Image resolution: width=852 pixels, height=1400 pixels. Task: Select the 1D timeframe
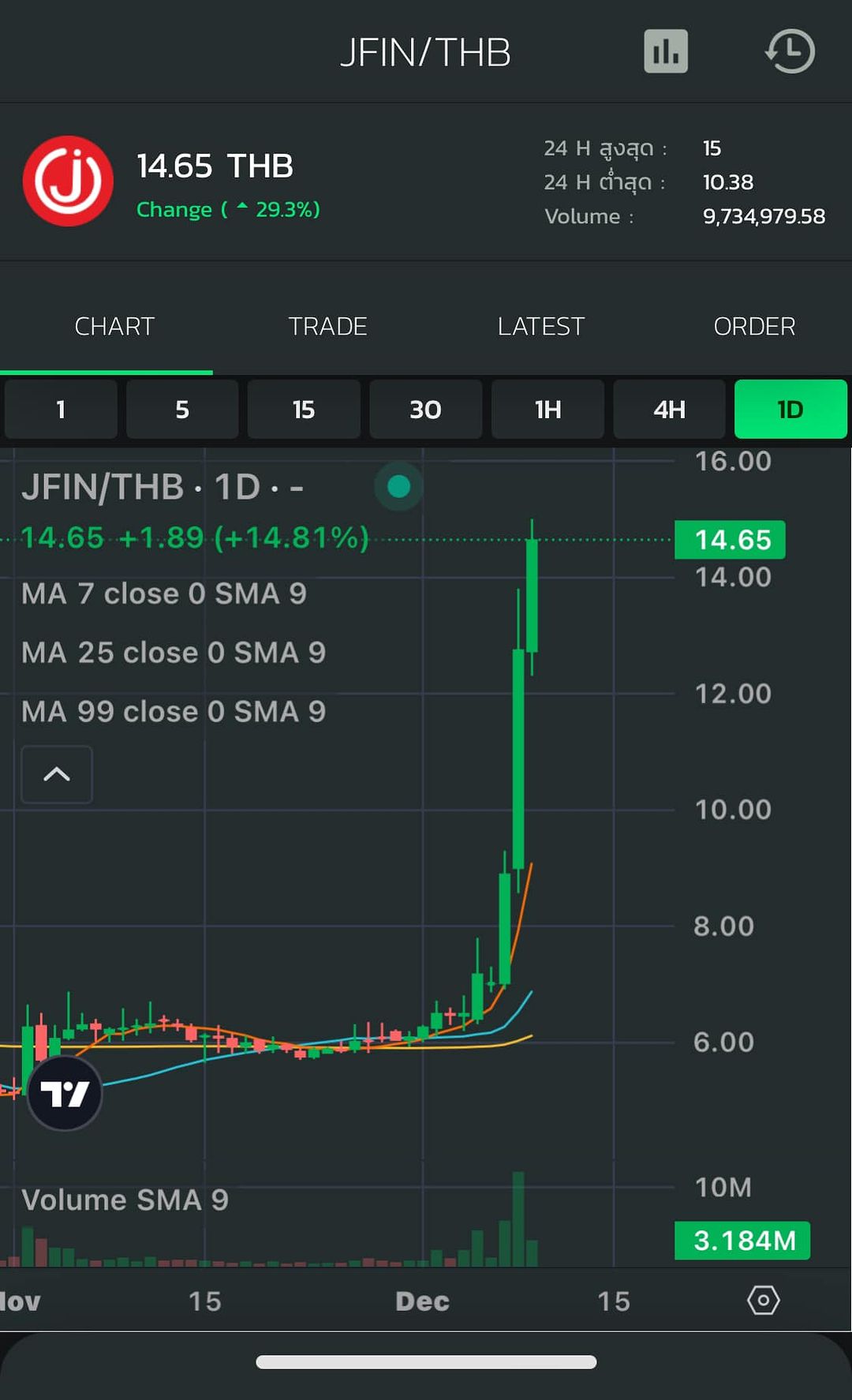(790, 409)
